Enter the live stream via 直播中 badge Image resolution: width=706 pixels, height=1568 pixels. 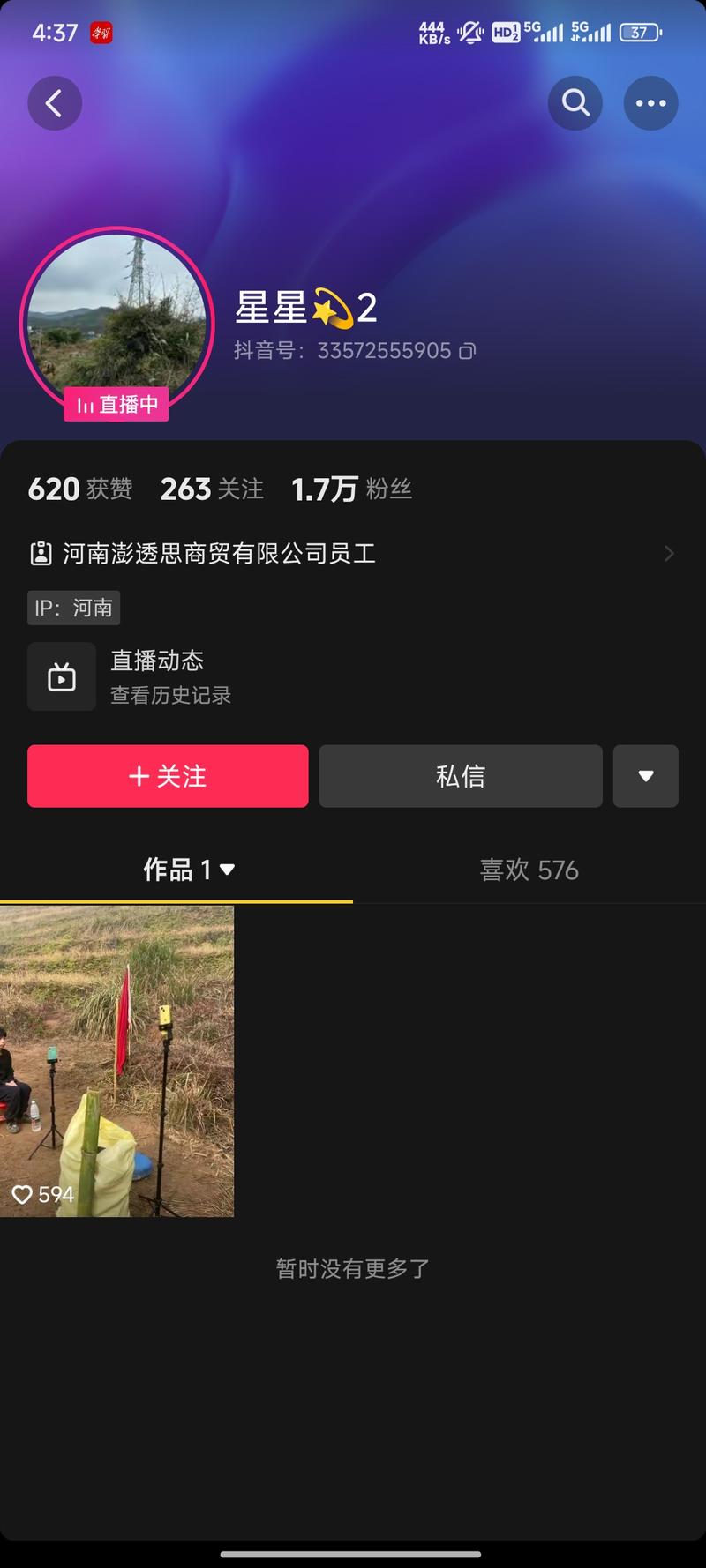(x=116, y=405)
